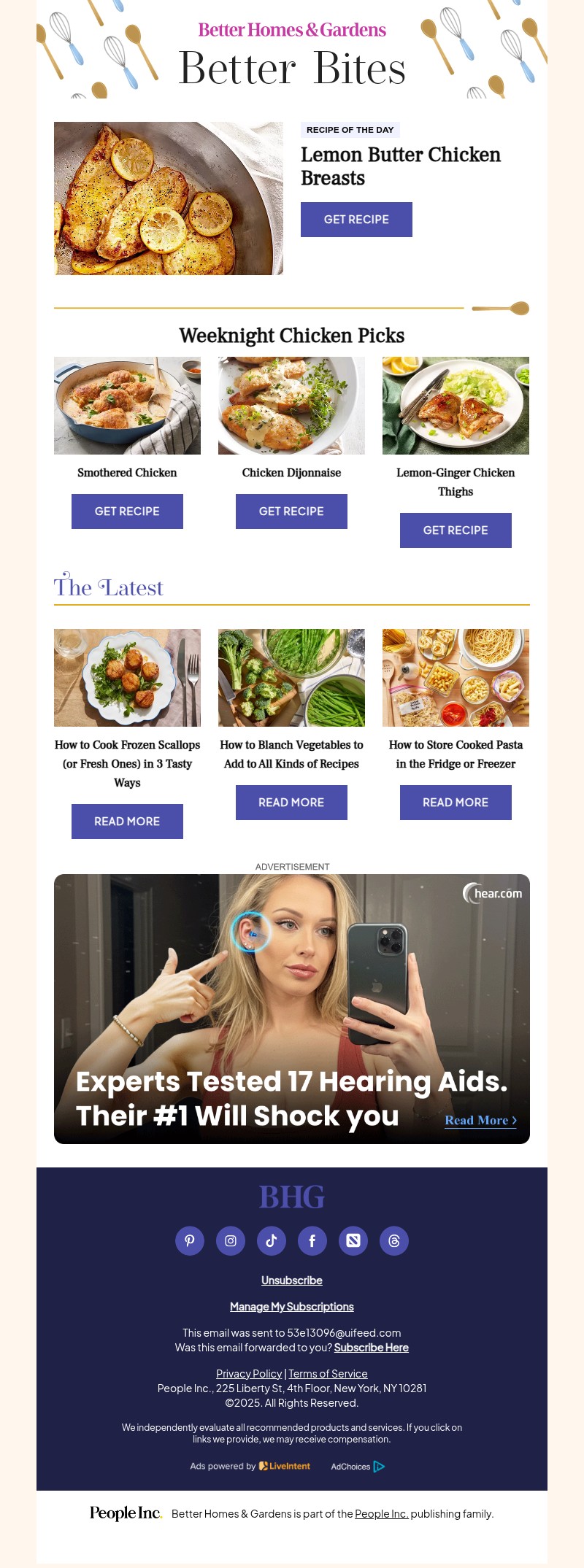This screenshot has width=584, height=1568.
Task: Read more about blanching vegetables
Action: click(x=291, y=803)
